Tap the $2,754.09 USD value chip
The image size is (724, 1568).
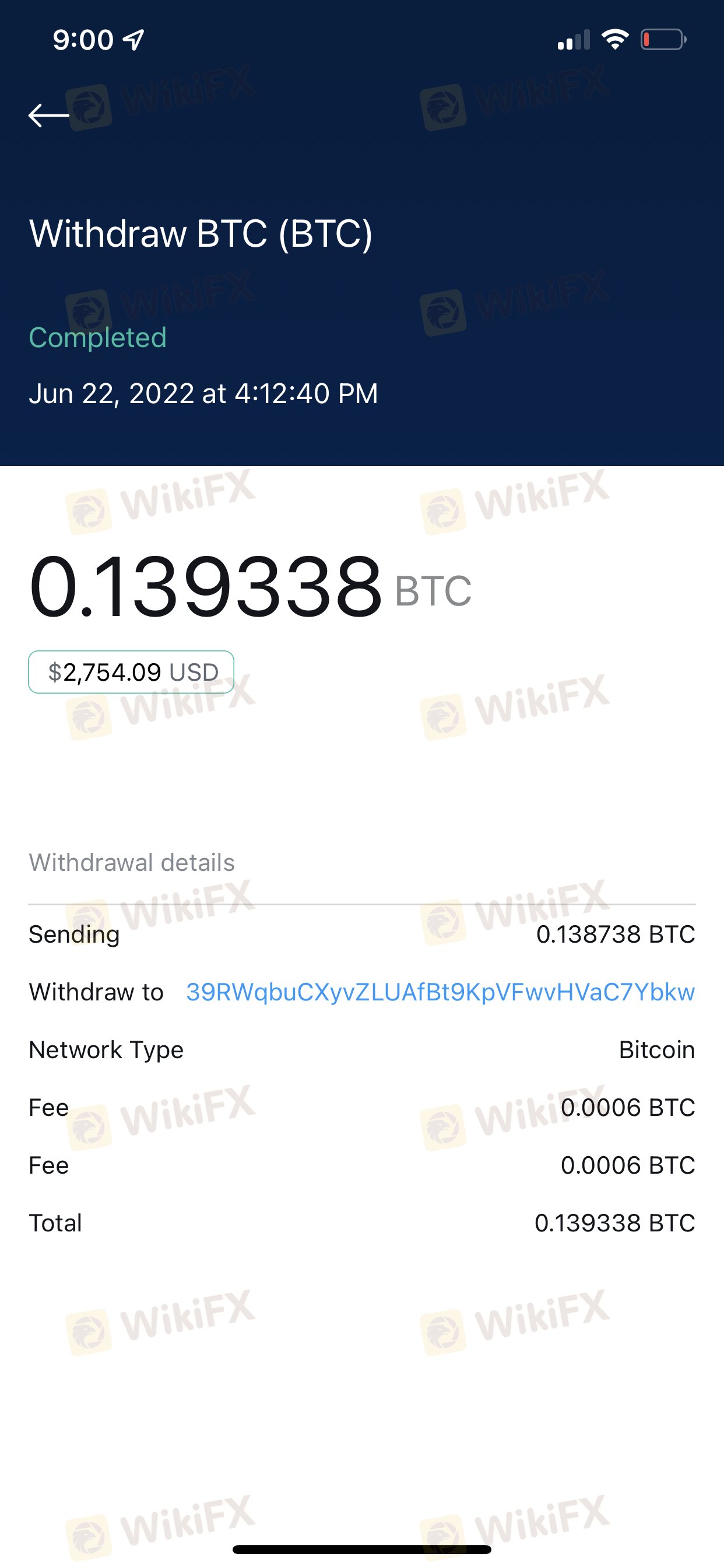131,672
